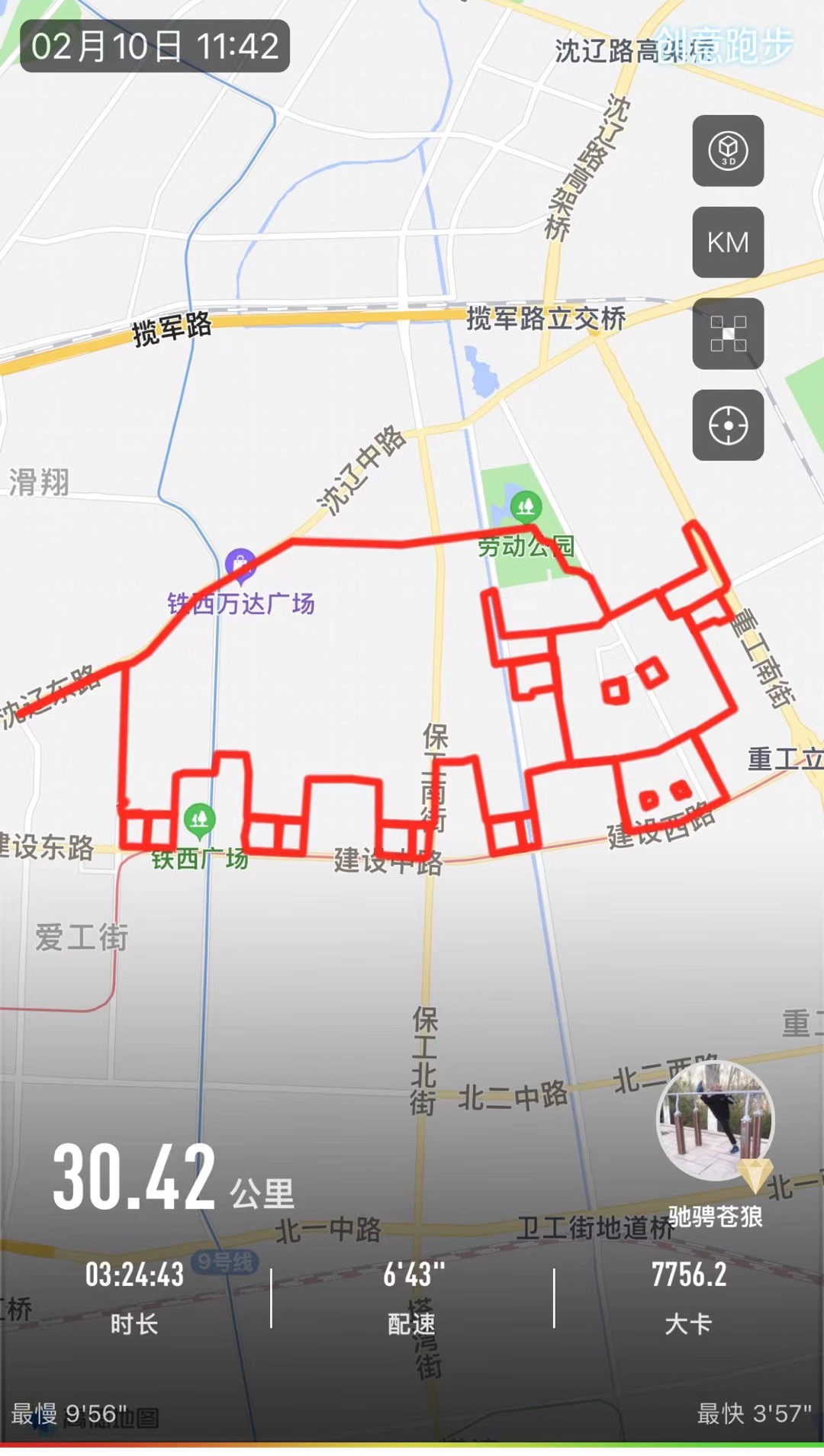Switch the map to 3D view

[728, 150]
